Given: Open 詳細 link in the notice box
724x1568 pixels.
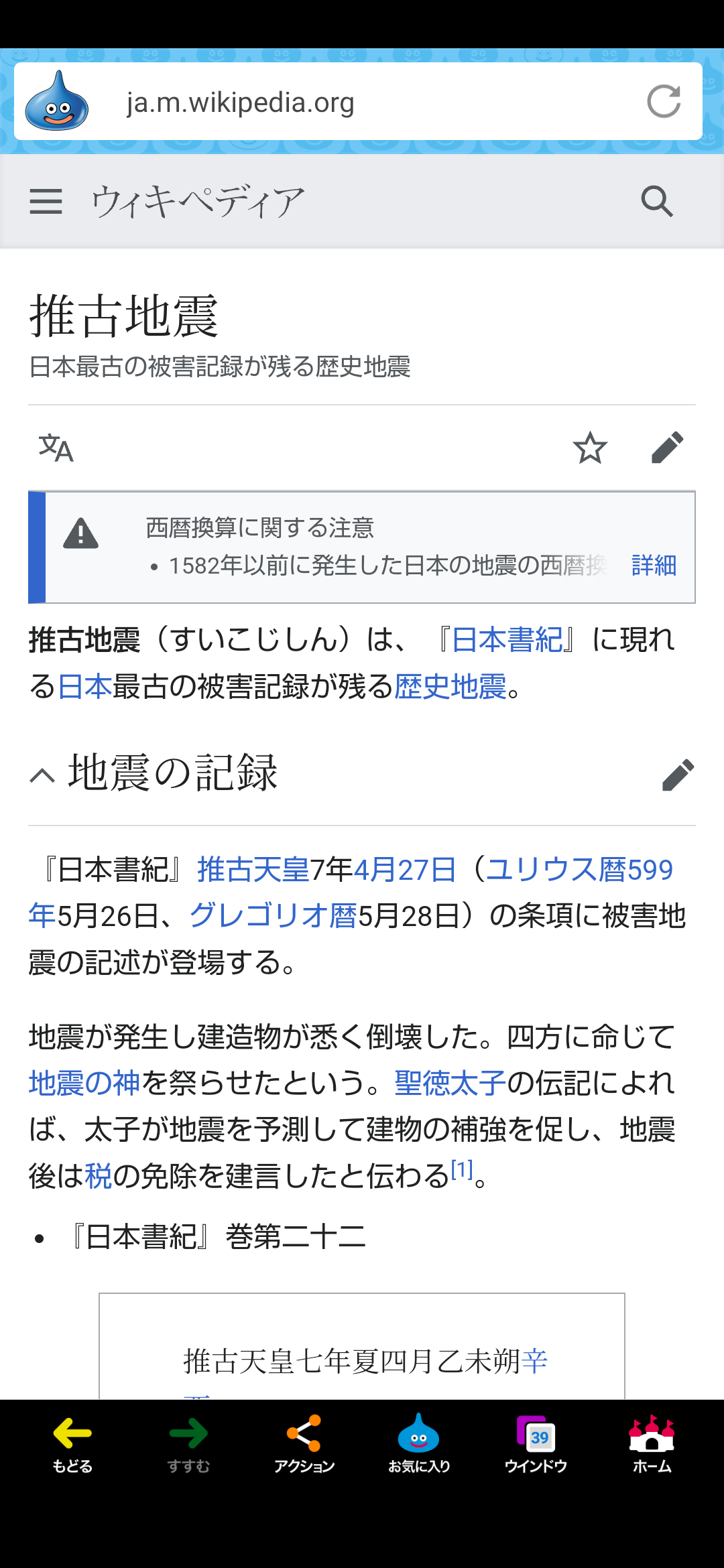Looking at the screenshot, I should pos(654,566).
